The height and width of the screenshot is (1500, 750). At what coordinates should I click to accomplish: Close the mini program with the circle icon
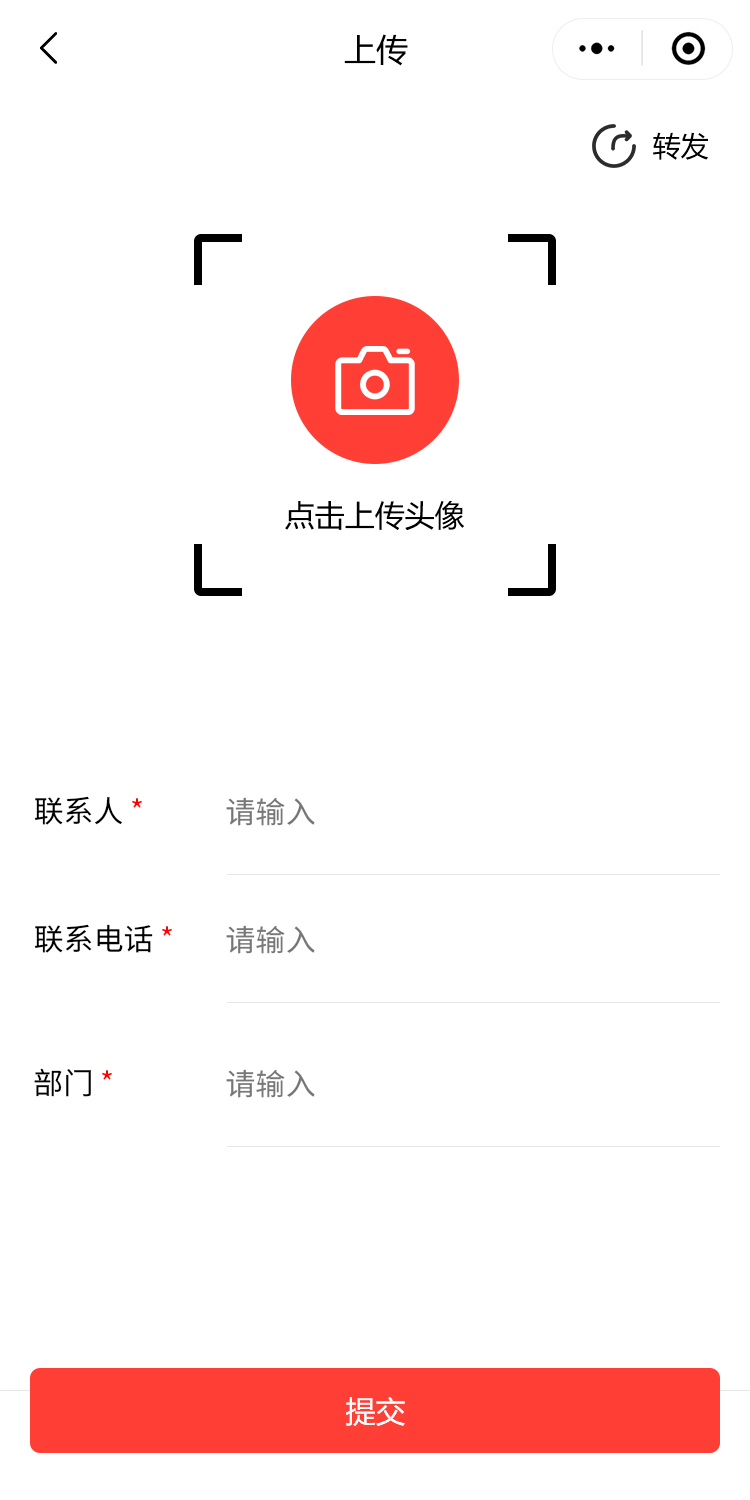(688, 48)
